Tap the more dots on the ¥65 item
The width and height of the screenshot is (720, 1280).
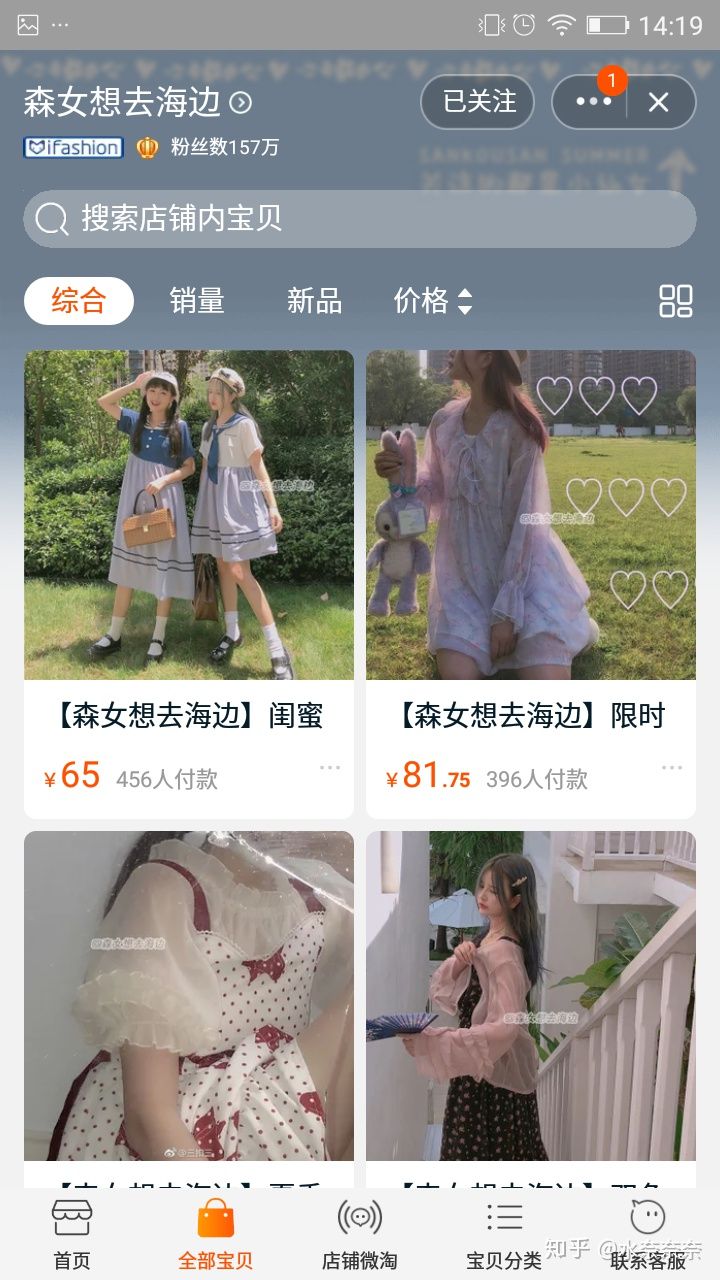coord(330,768)
